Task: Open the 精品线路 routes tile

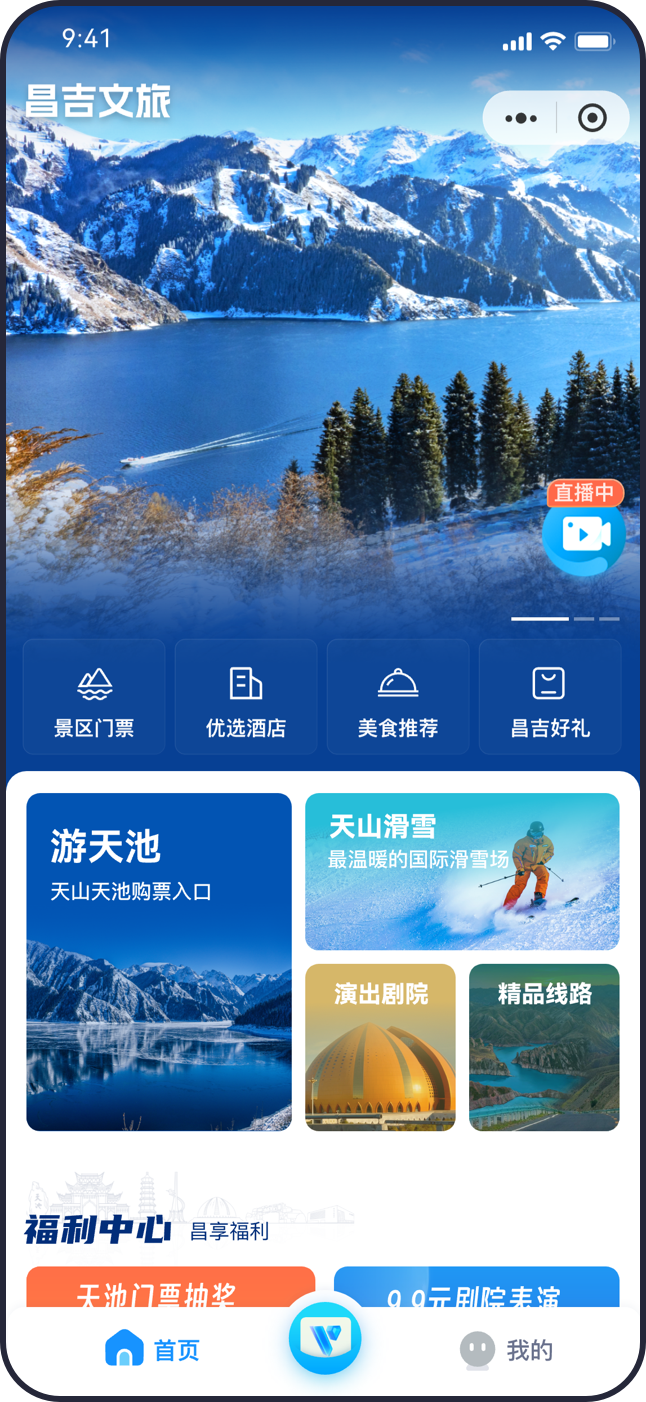Action: 544,1047
